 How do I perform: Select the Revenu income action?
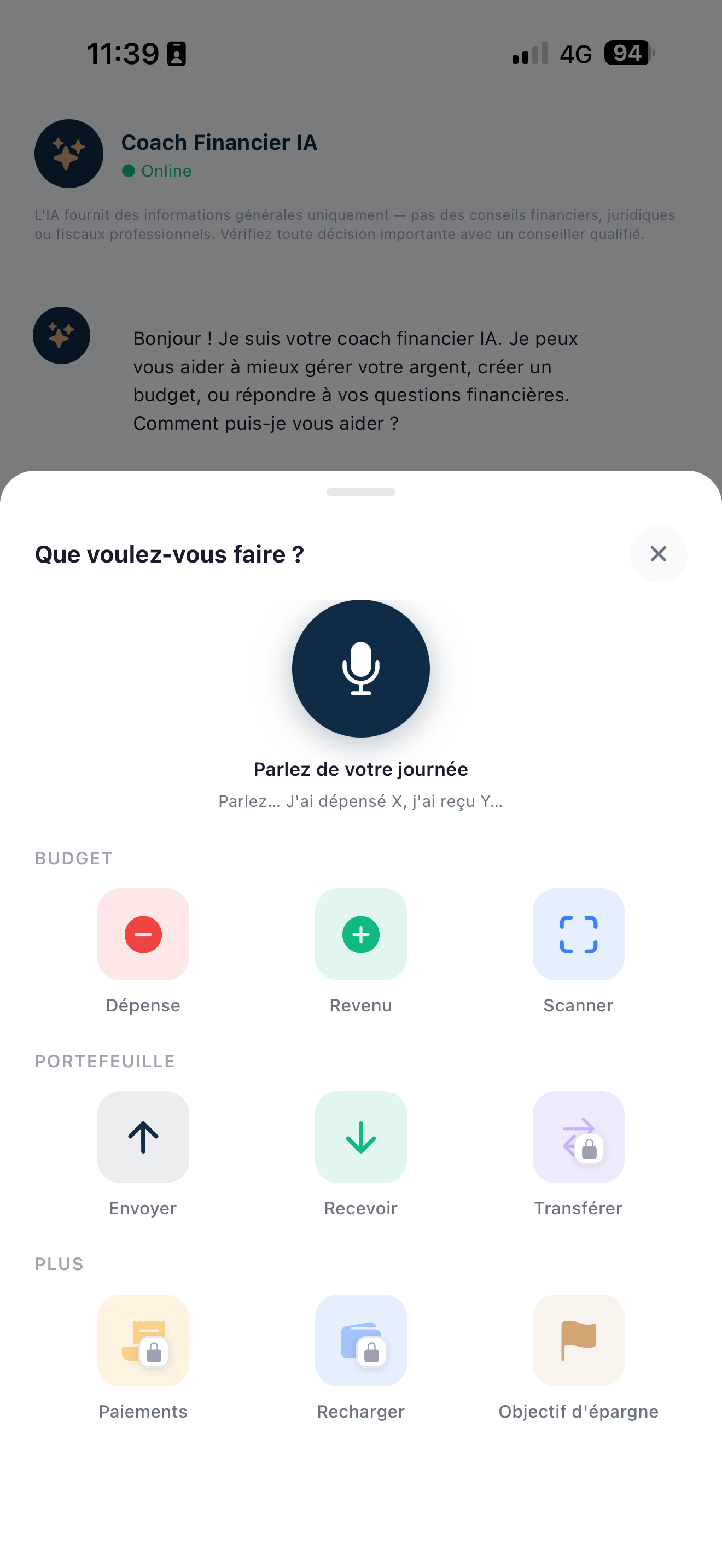click(x=360, y=935)
